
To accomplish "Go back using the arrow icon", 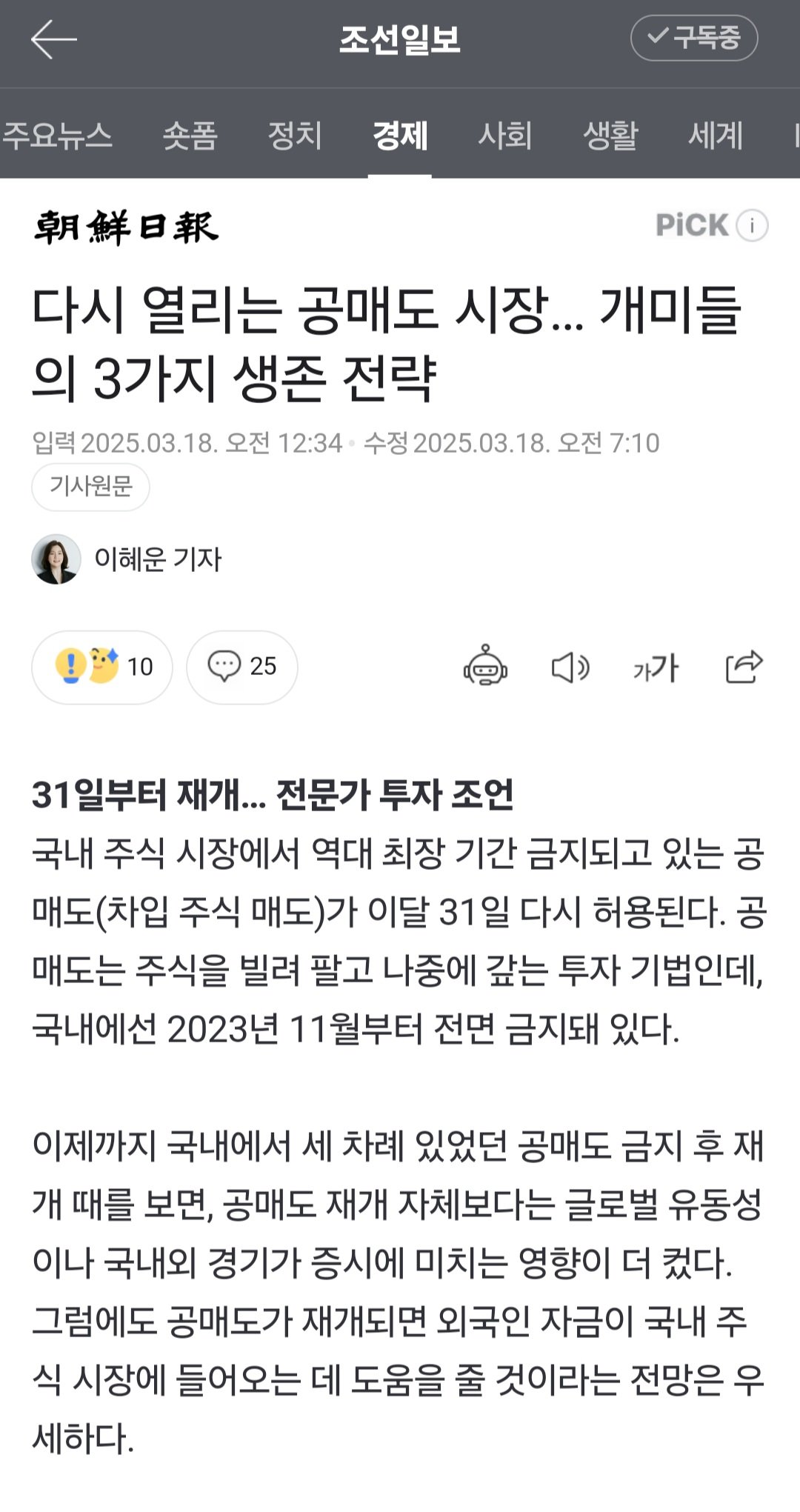I will click(x=53, y=39).
